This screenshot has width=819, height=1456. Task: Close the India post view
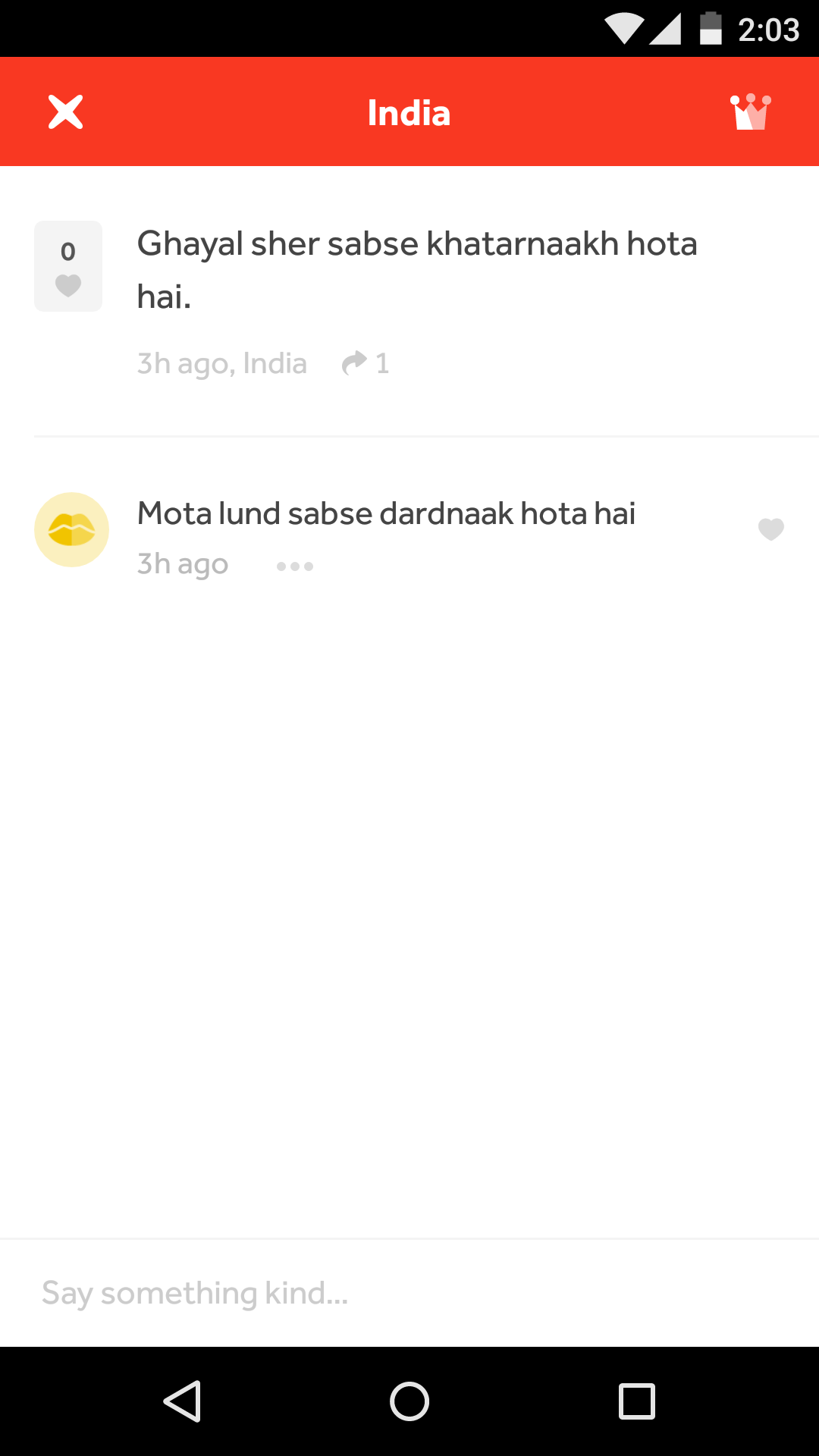click(66, 112)
